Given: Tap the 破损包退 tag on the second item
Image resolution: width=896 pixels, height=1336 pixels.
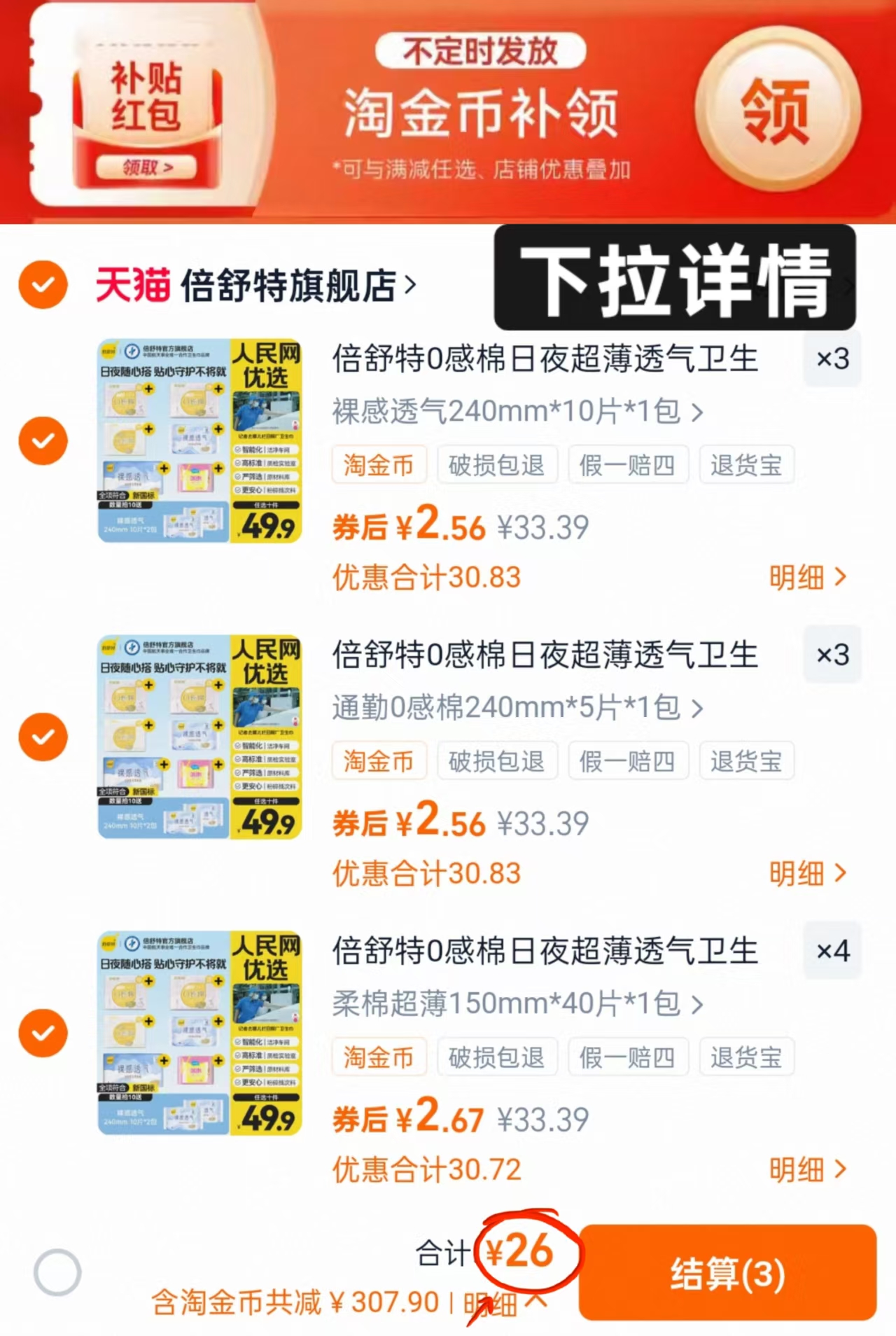Looking at the screenshot, I should pyautogui.click(x=497, y=761).
